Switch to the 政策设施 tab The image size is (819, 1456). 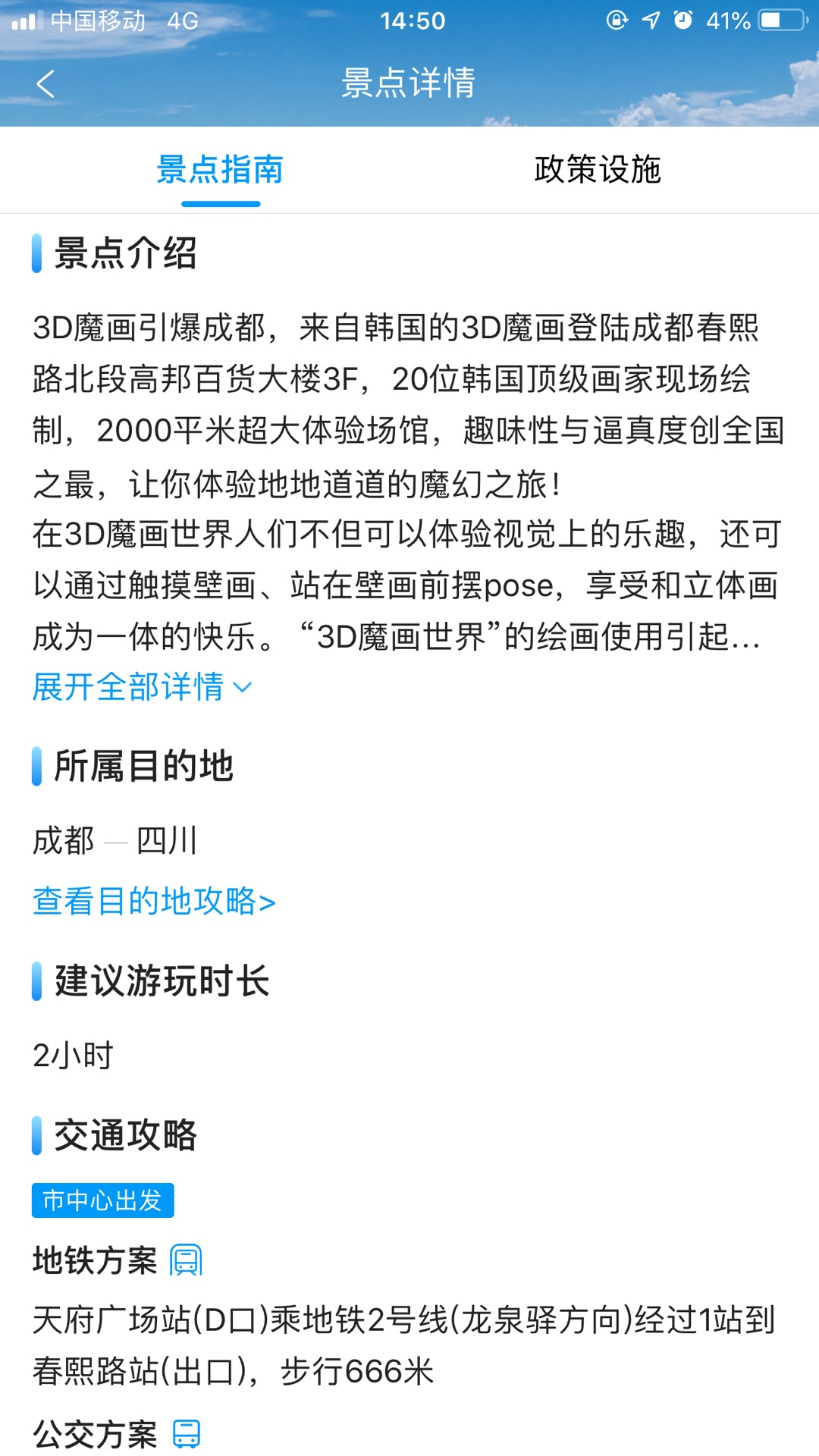click(x=598, y=169)
